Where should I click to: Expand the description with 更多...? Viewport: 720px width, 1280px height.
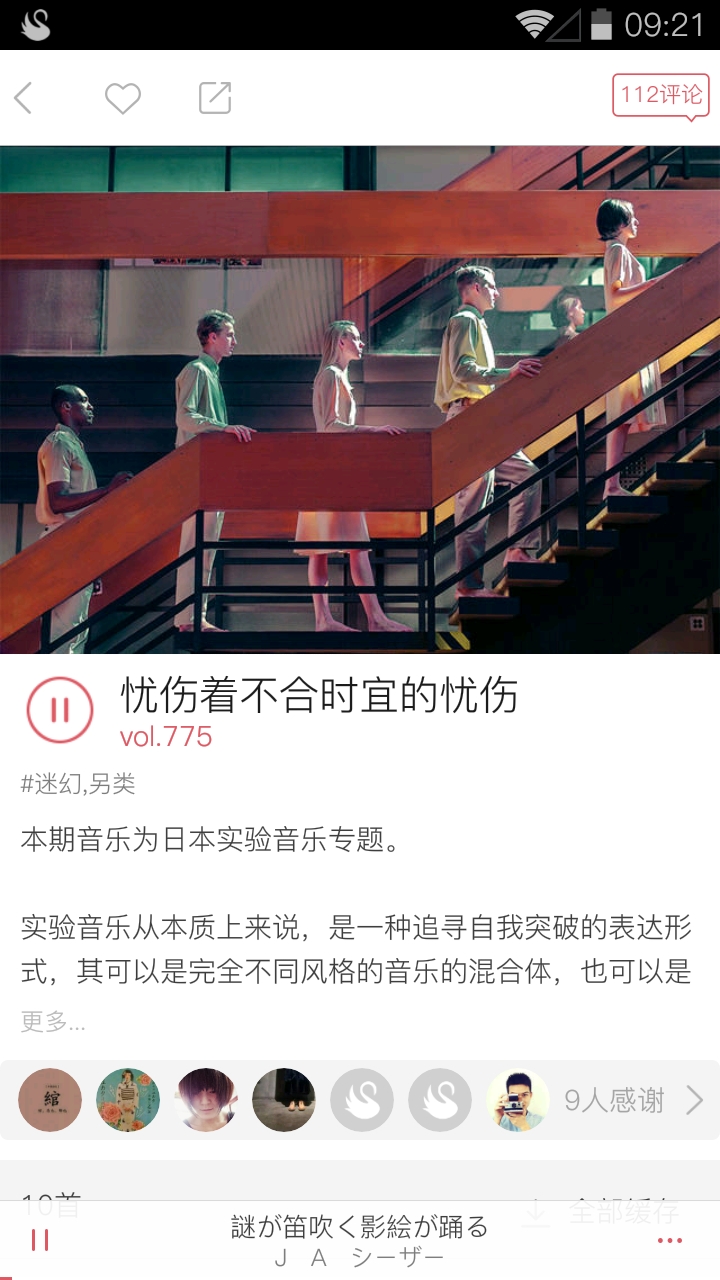[53, 1022]
